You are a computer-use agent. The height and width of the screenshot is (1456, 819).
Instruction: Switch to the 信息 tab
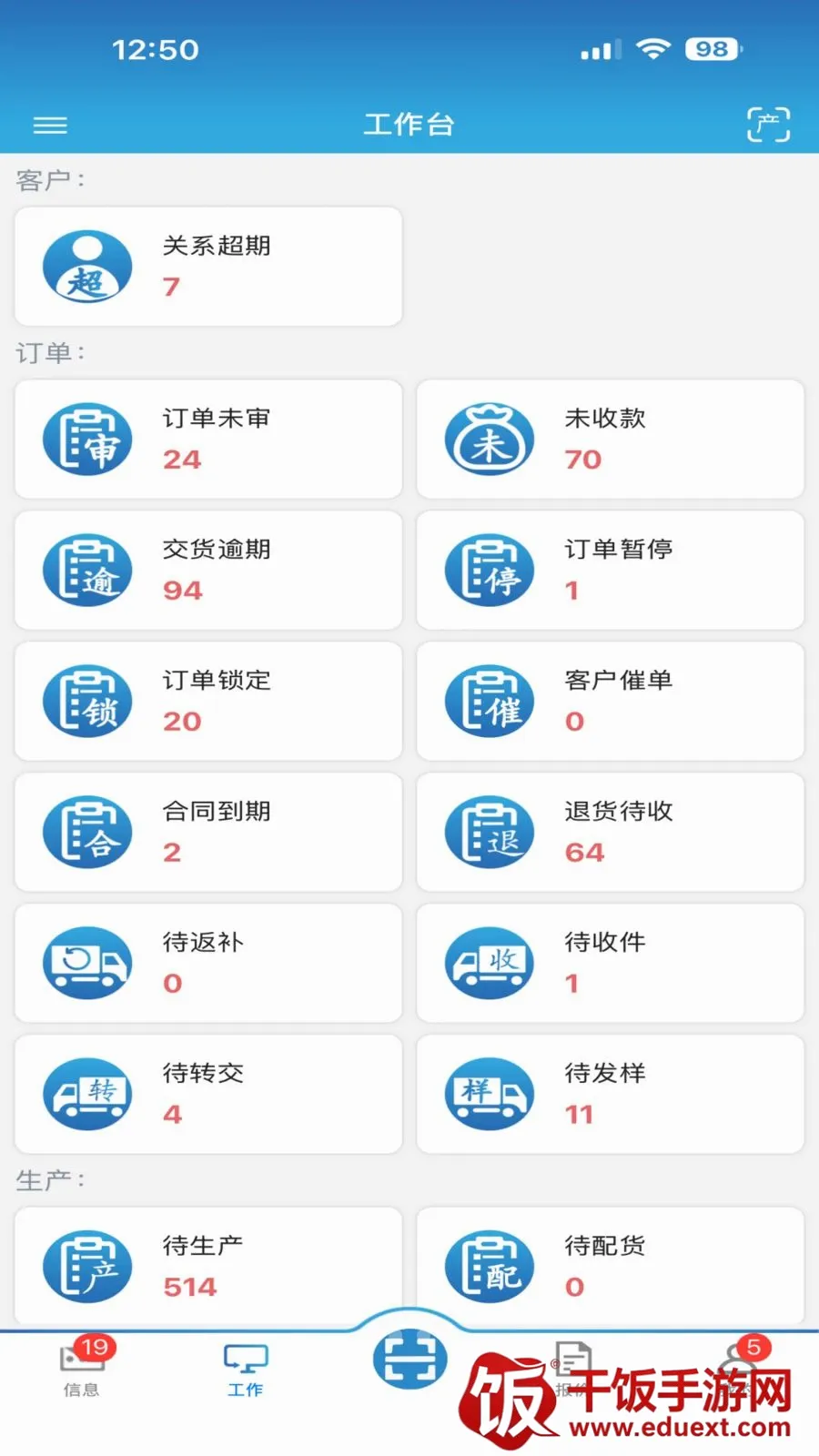click(x=82, y=1369)
